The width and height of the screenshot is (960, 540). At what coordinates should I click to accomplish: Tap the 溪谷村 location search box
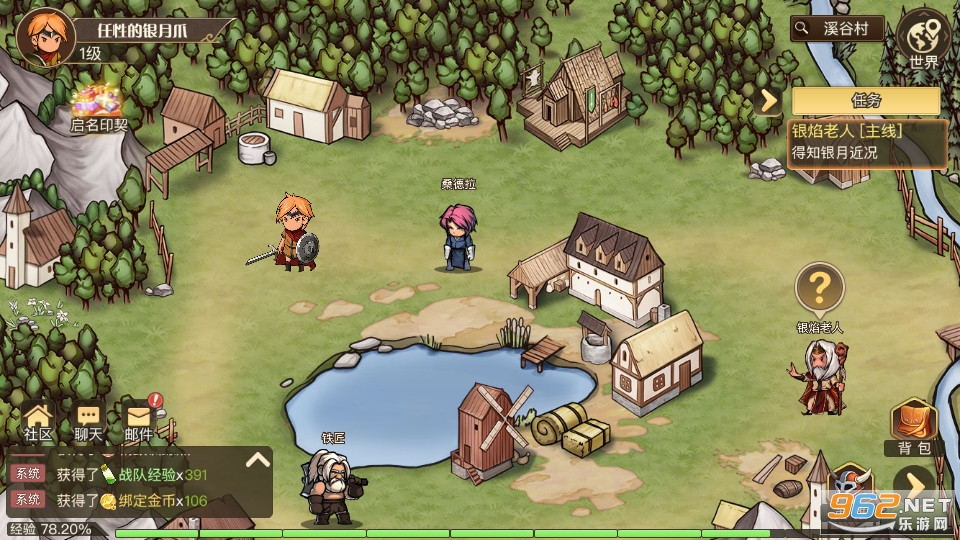click(837, 28)
